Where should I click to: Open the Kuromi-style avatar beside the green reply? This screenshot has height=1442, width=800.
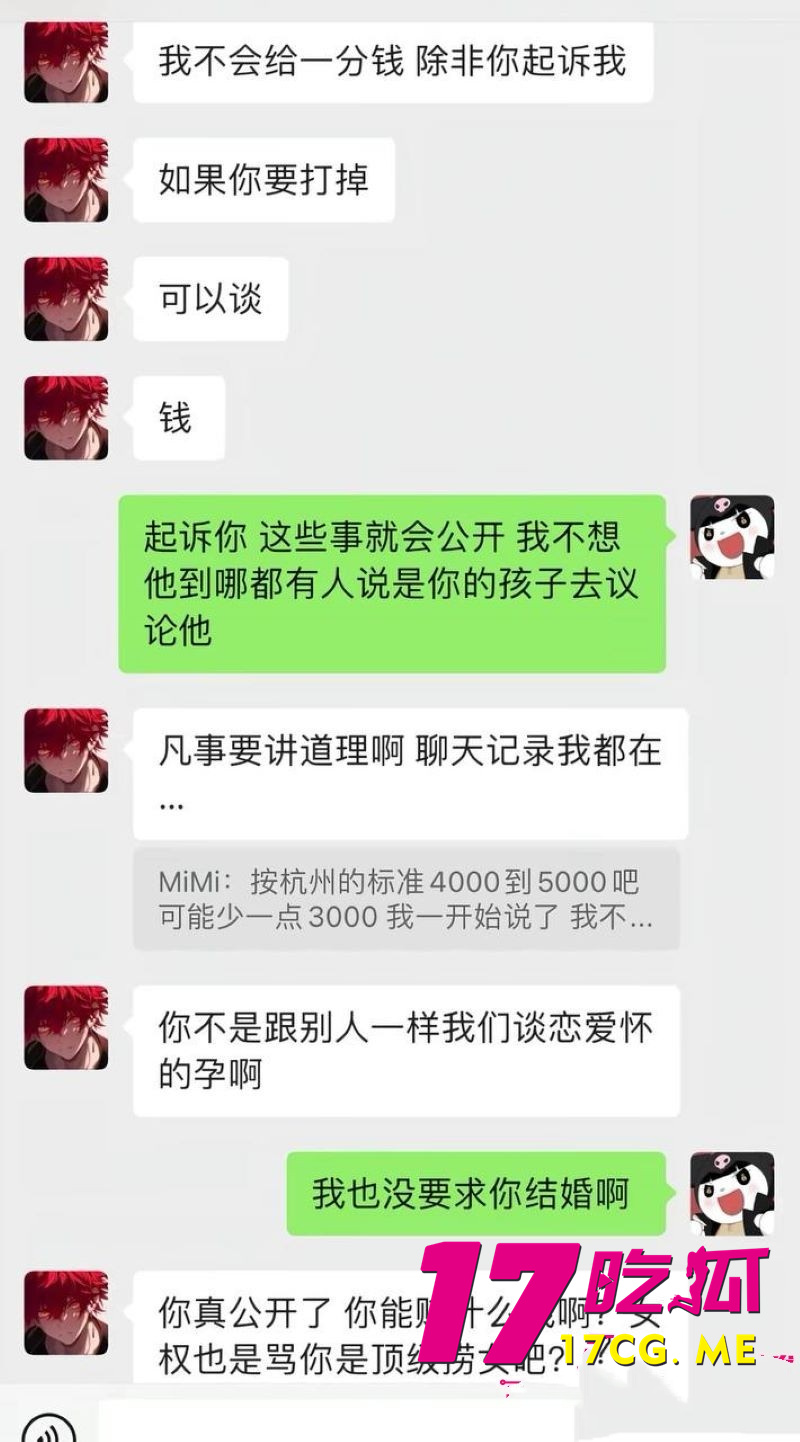733,537
